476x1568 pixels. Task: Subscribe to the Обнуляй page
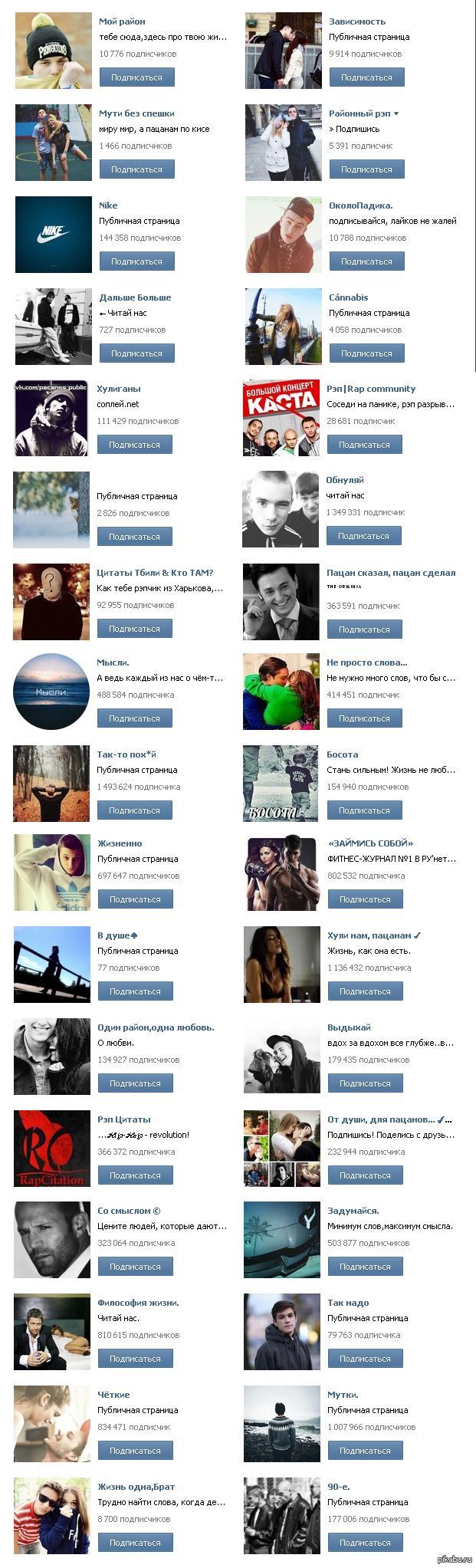[363, 536]
